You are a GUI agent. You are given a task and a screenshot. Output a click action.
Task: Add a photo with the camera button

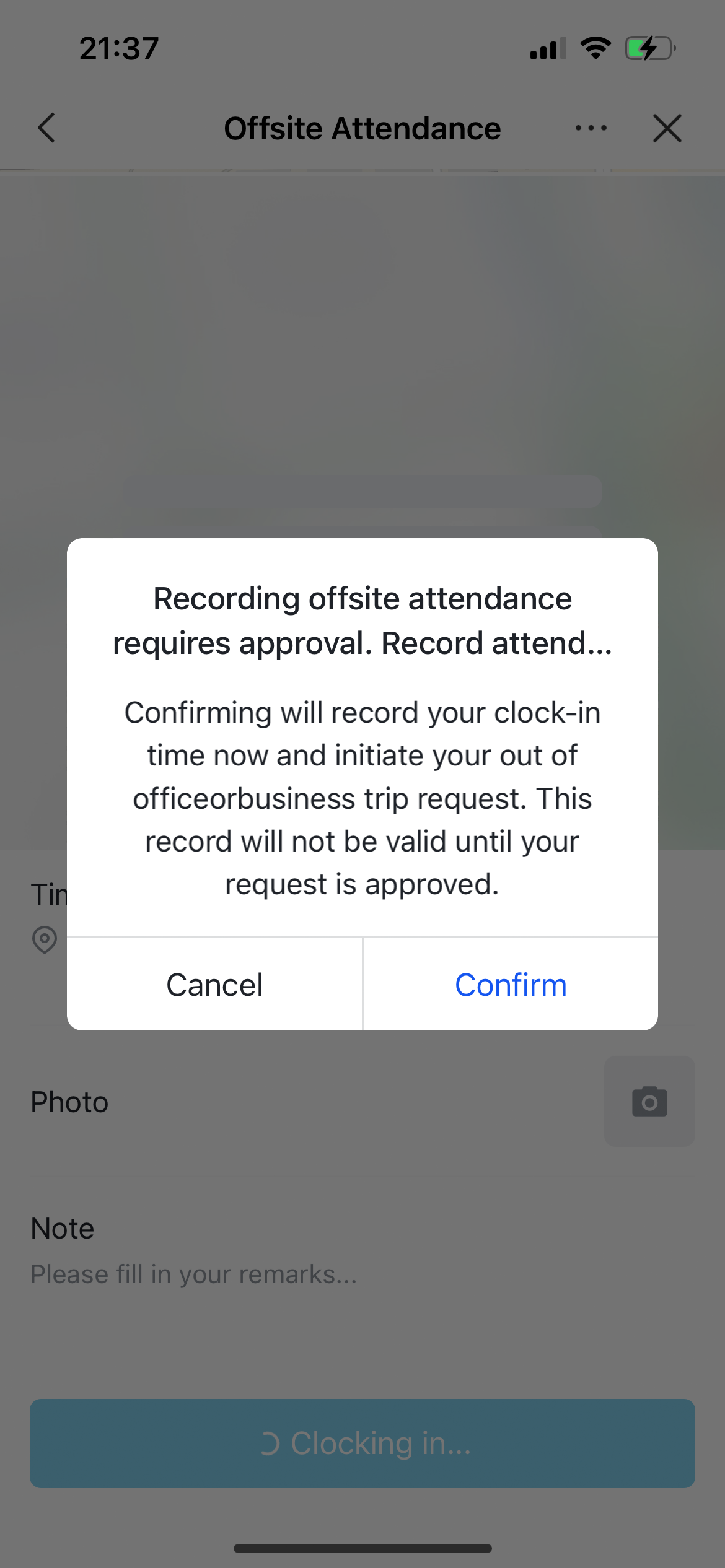point(649,1102)
